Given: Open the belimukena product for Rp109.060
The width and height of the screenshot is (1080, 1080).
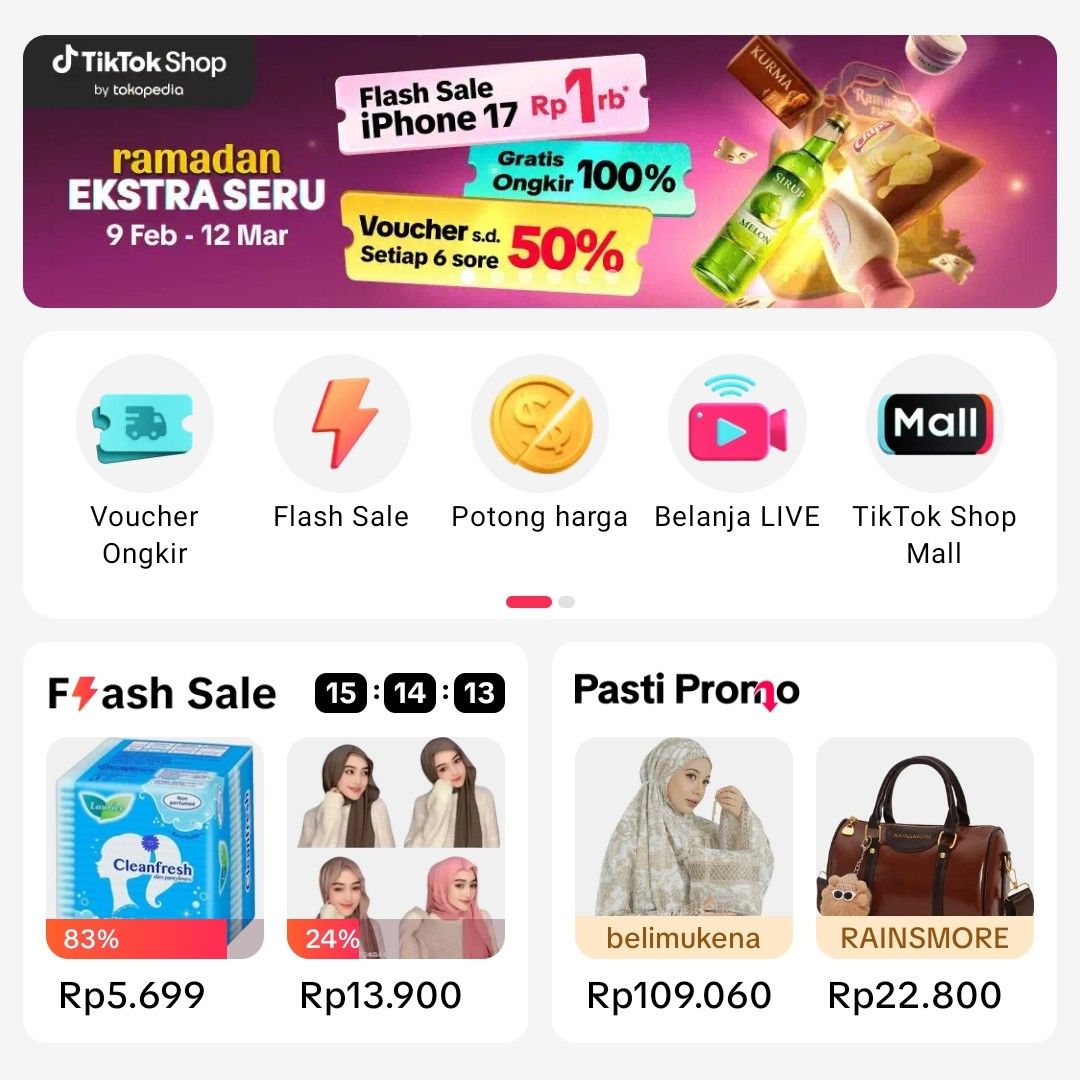Looking at the screenshot, I should (x=683, y=848).
